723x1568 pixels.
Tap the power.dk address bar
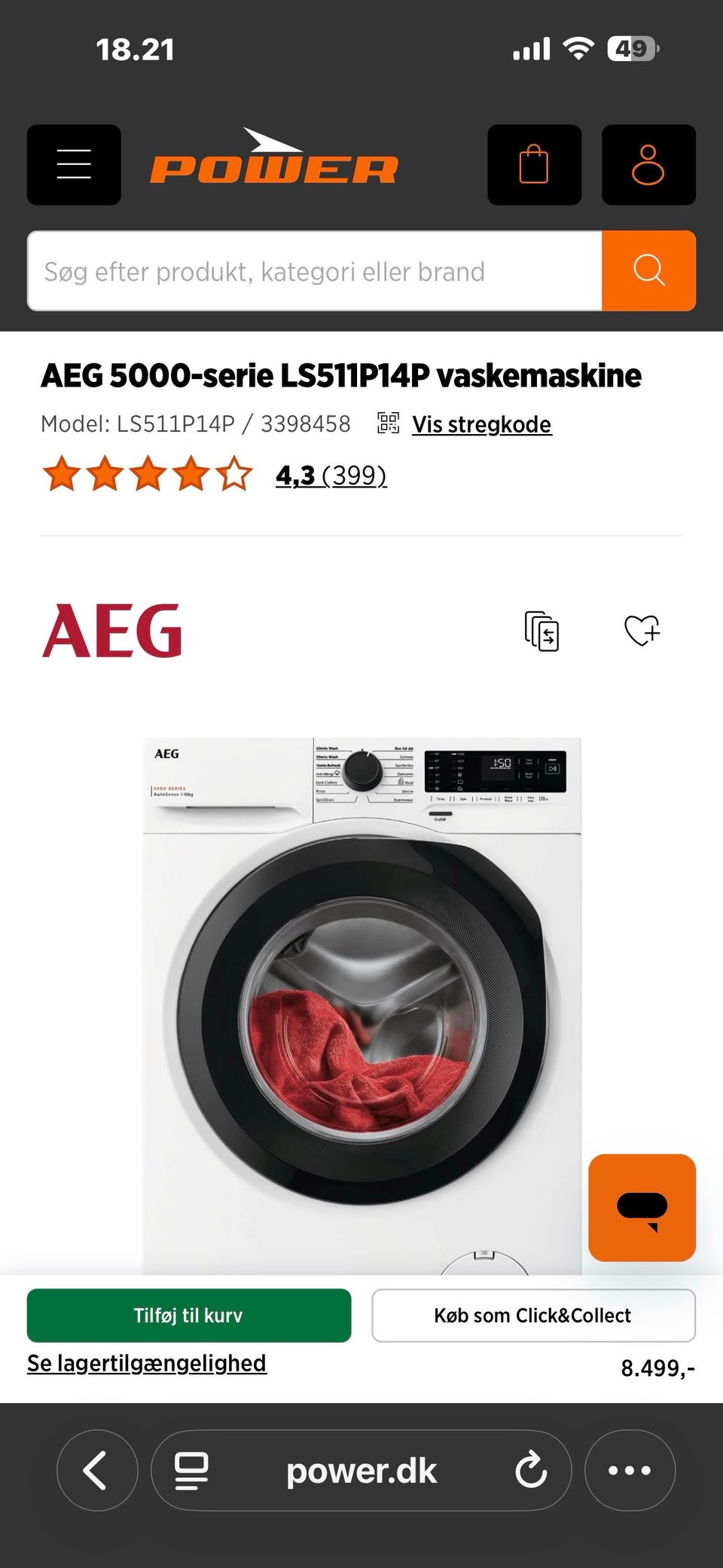(x=361, y=1470)
